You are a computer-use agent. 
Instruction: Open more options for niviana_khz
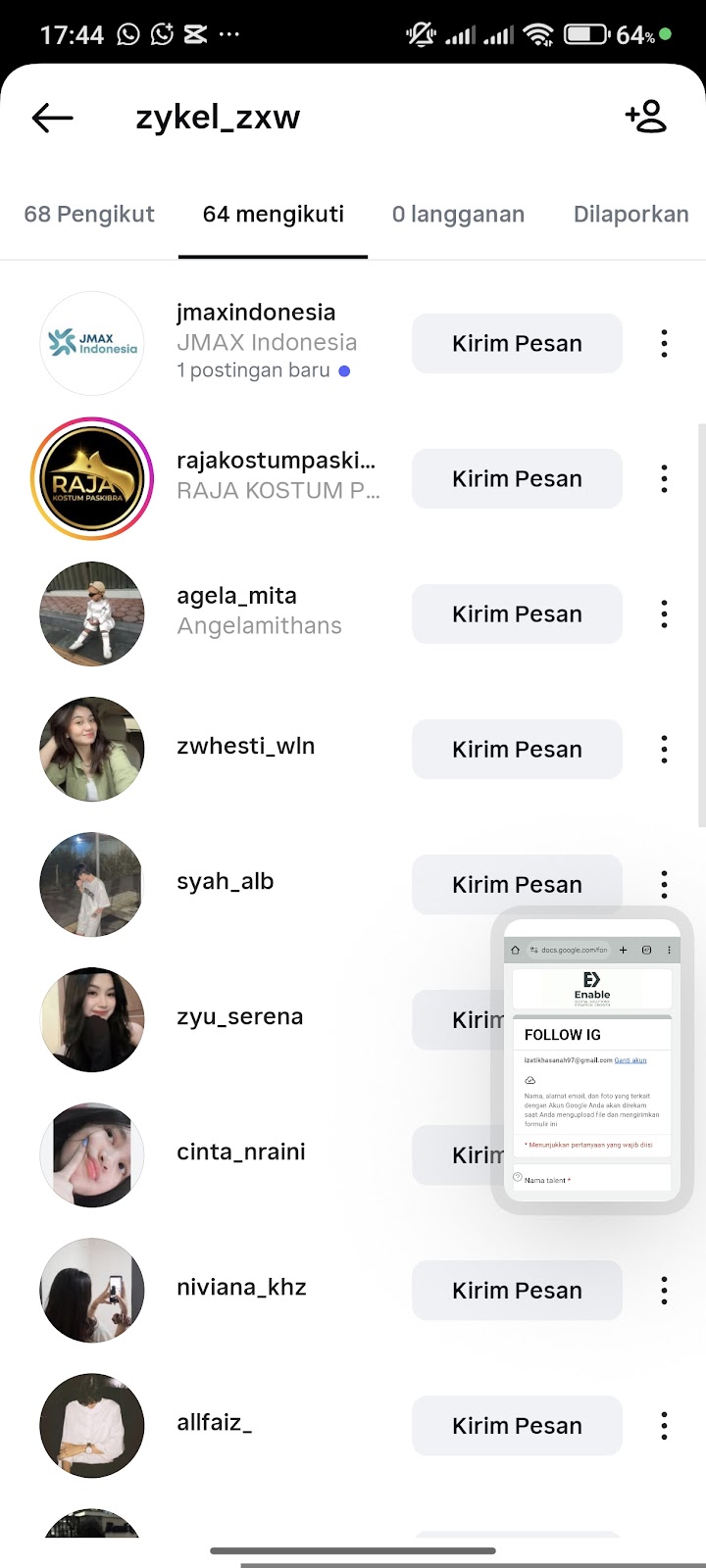664,1291
